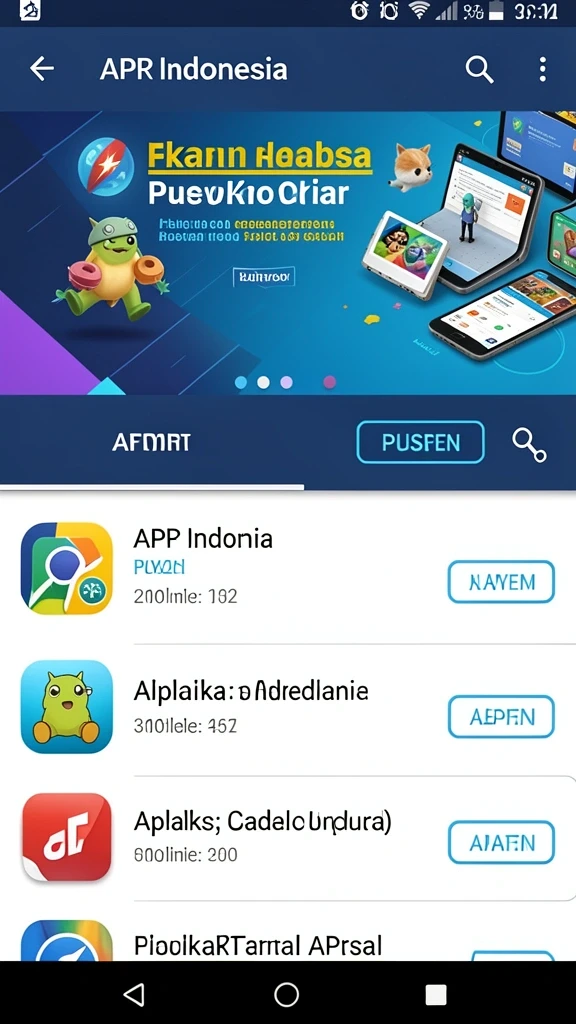This screenshot has width=576, height=1024.
Task: Tap the PUSFEN button
Action: 421,443
